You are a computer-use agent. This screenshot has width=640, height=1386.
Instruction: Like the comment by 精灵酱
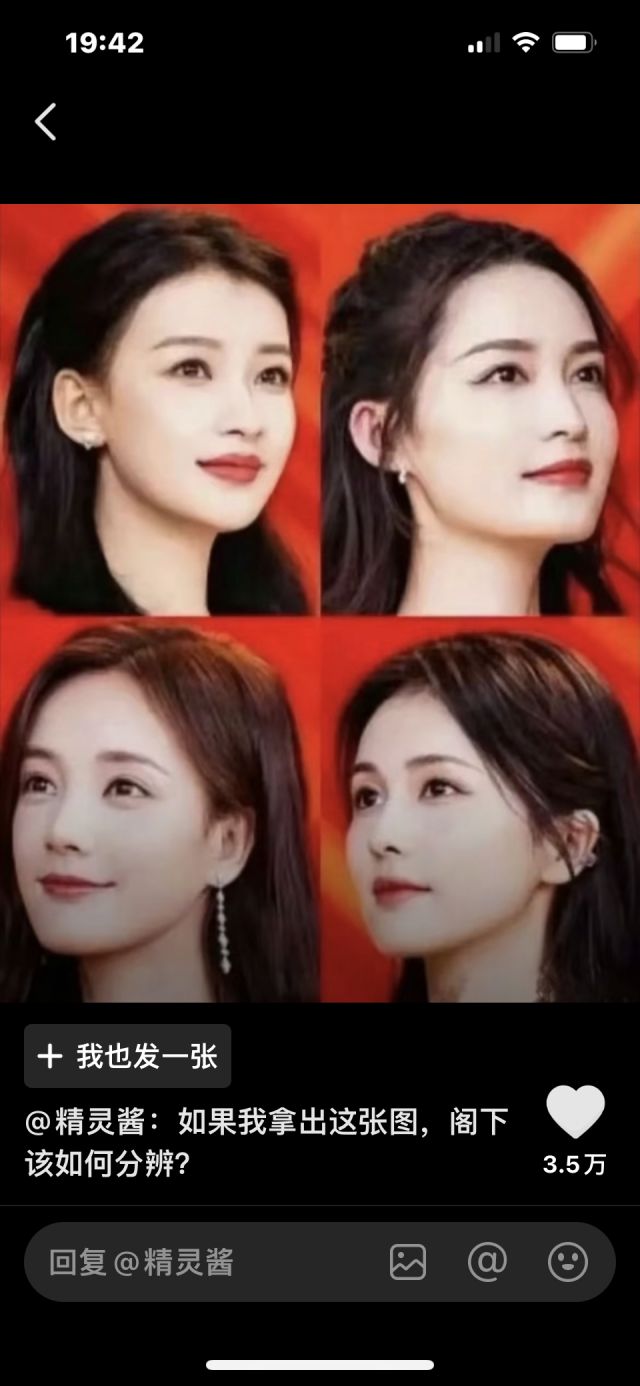point(575,1113)
